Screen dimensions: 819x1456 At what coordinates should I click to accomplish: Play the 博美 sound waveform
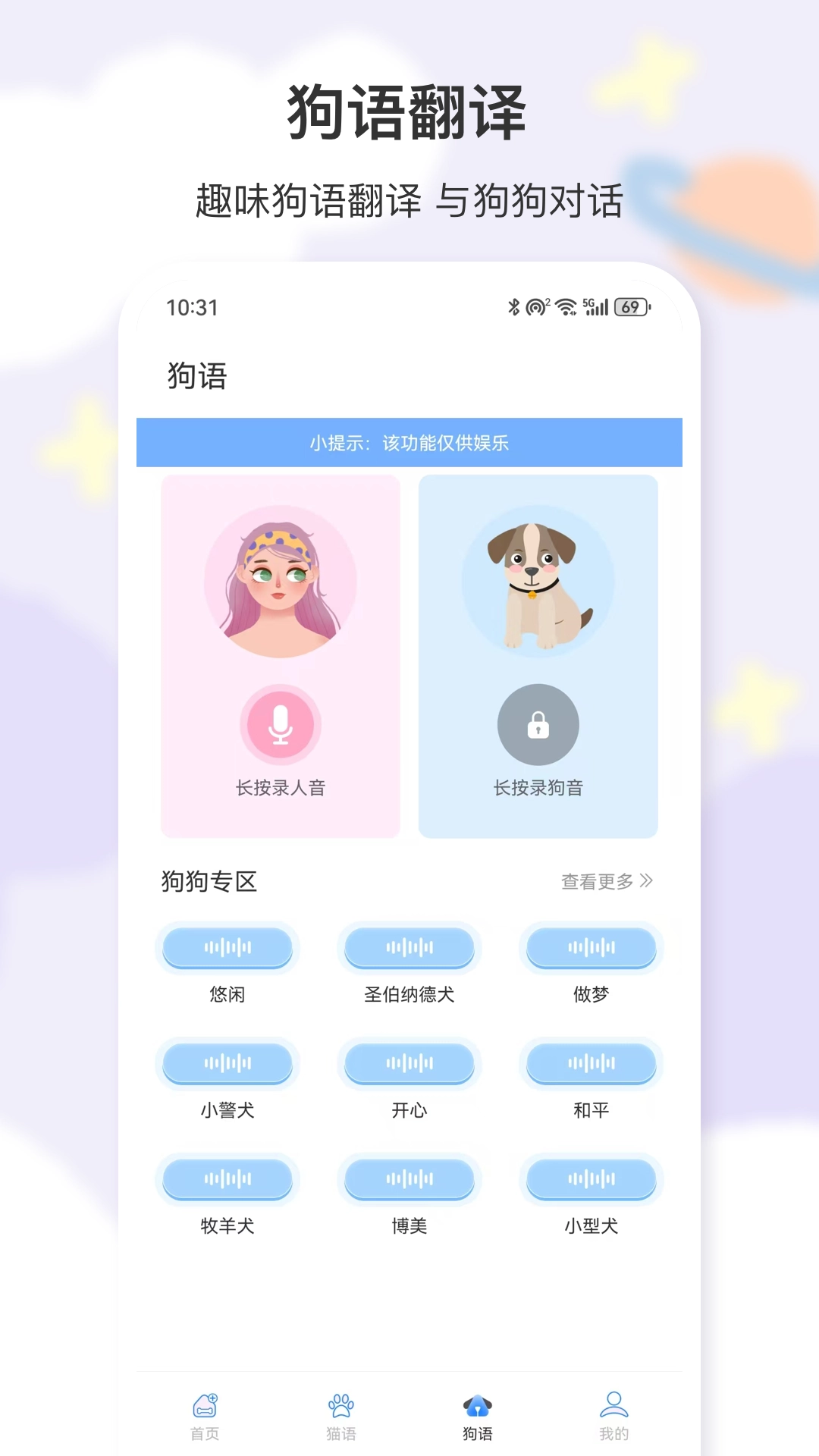pyautogui.click(x=409, y=1179)
